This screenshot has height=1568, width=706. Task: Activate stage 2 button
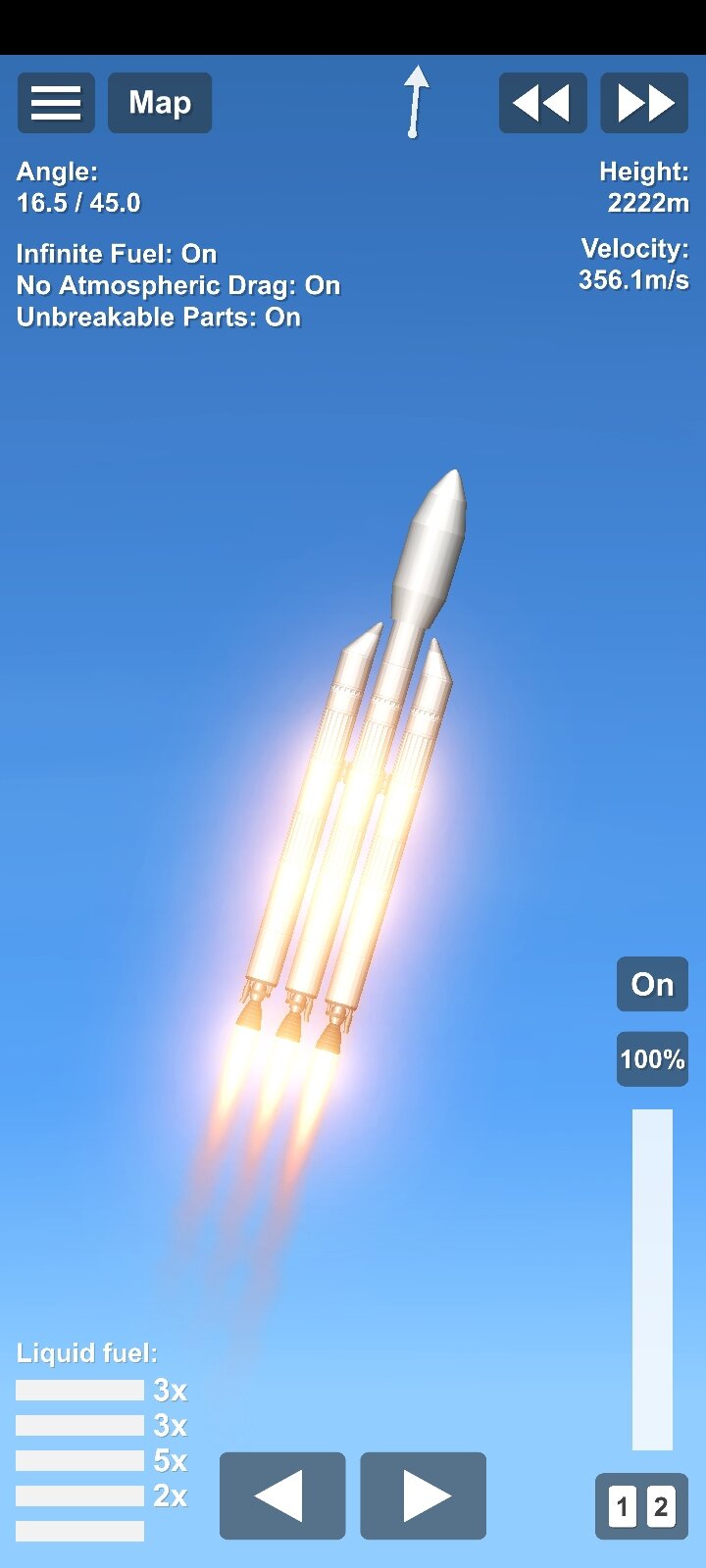tap(661, 1506)
